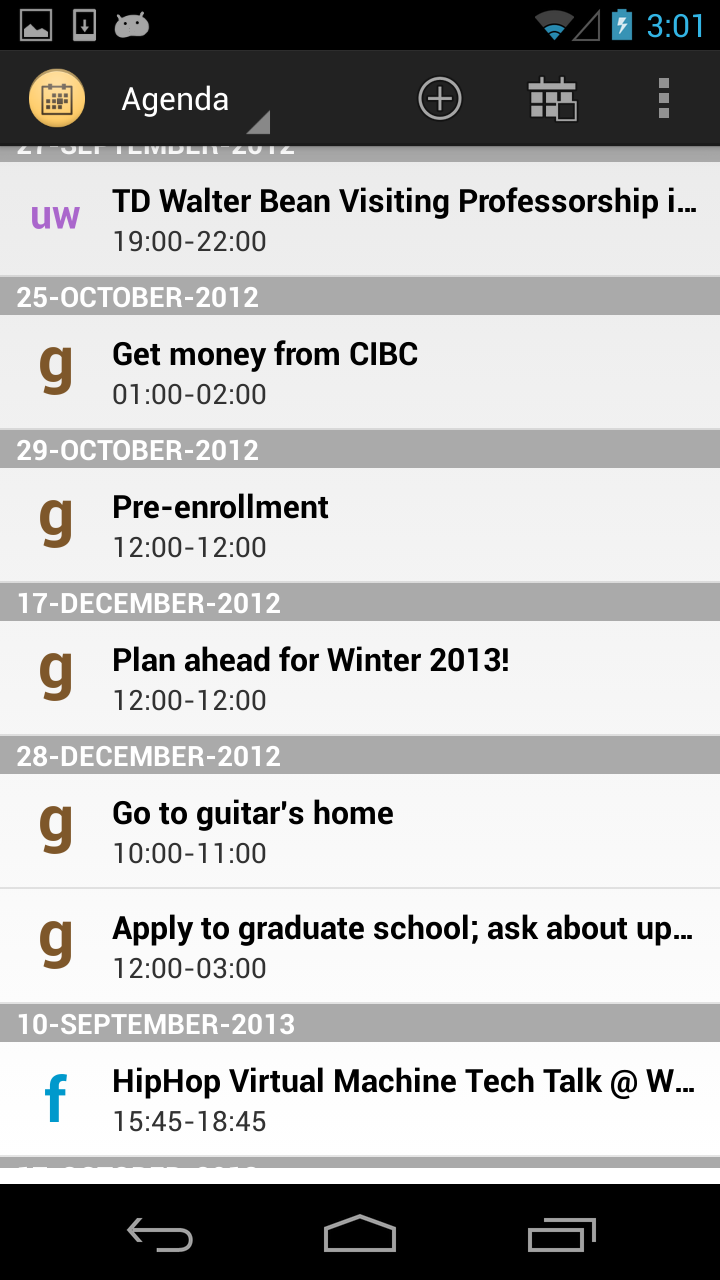This screenshot has width=720, height=1280.
Task: Jump to today's date via calendar icon
Action: click(552, 99)
